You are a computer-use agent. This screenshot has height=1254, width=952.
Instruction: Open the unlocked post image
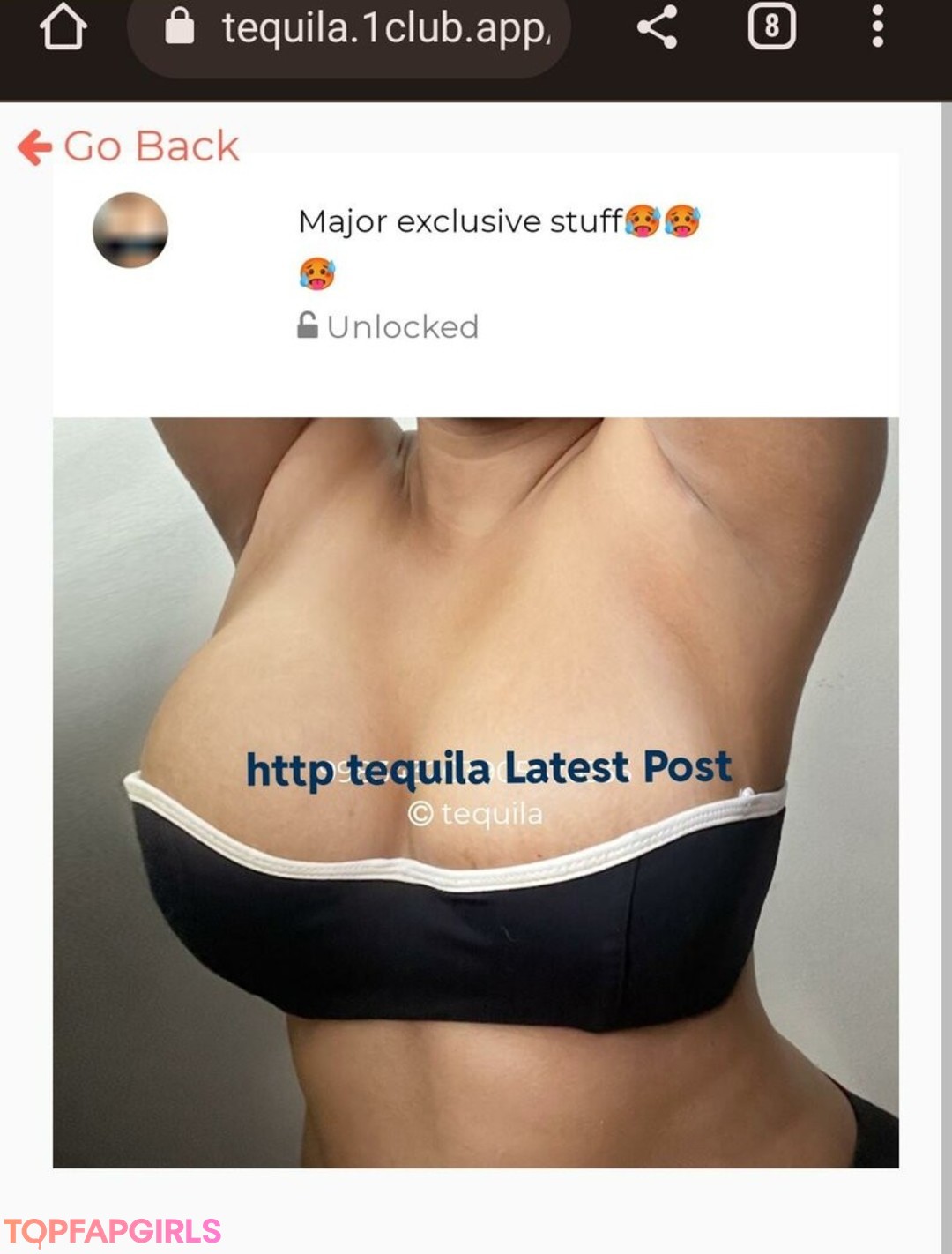[x=476, y=792]
